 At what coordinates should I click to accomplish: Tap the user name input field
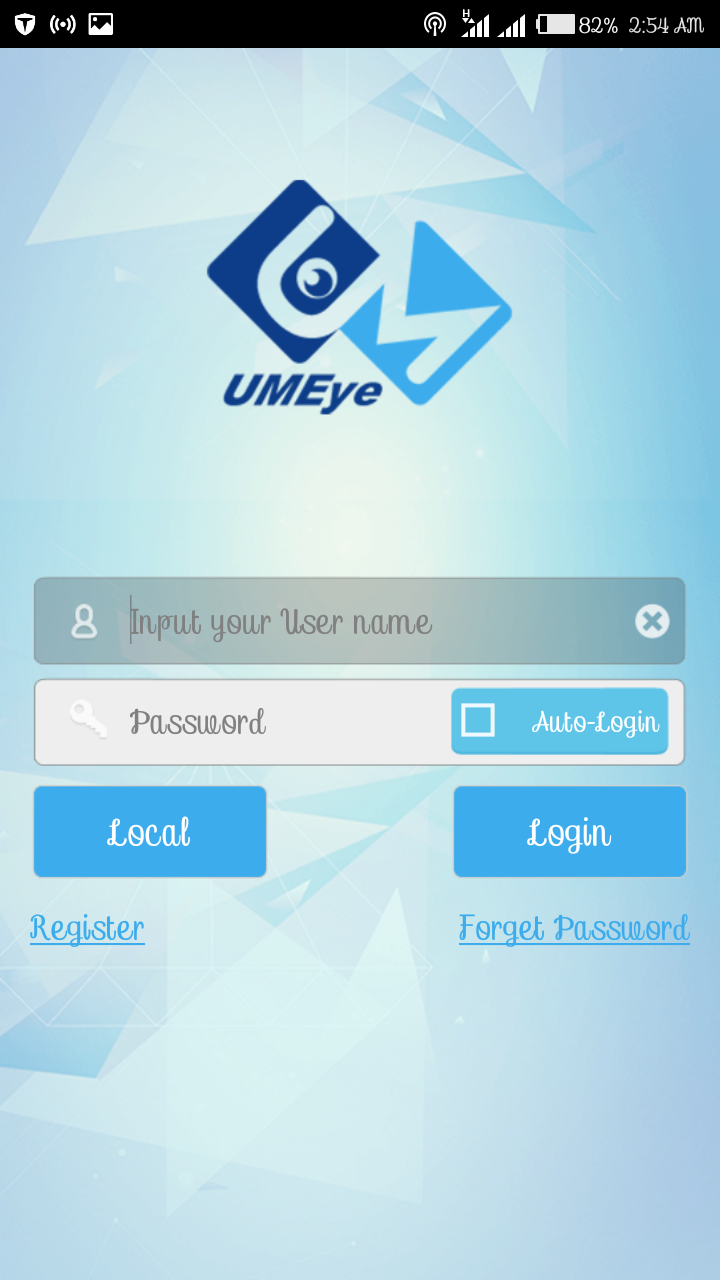360,622
